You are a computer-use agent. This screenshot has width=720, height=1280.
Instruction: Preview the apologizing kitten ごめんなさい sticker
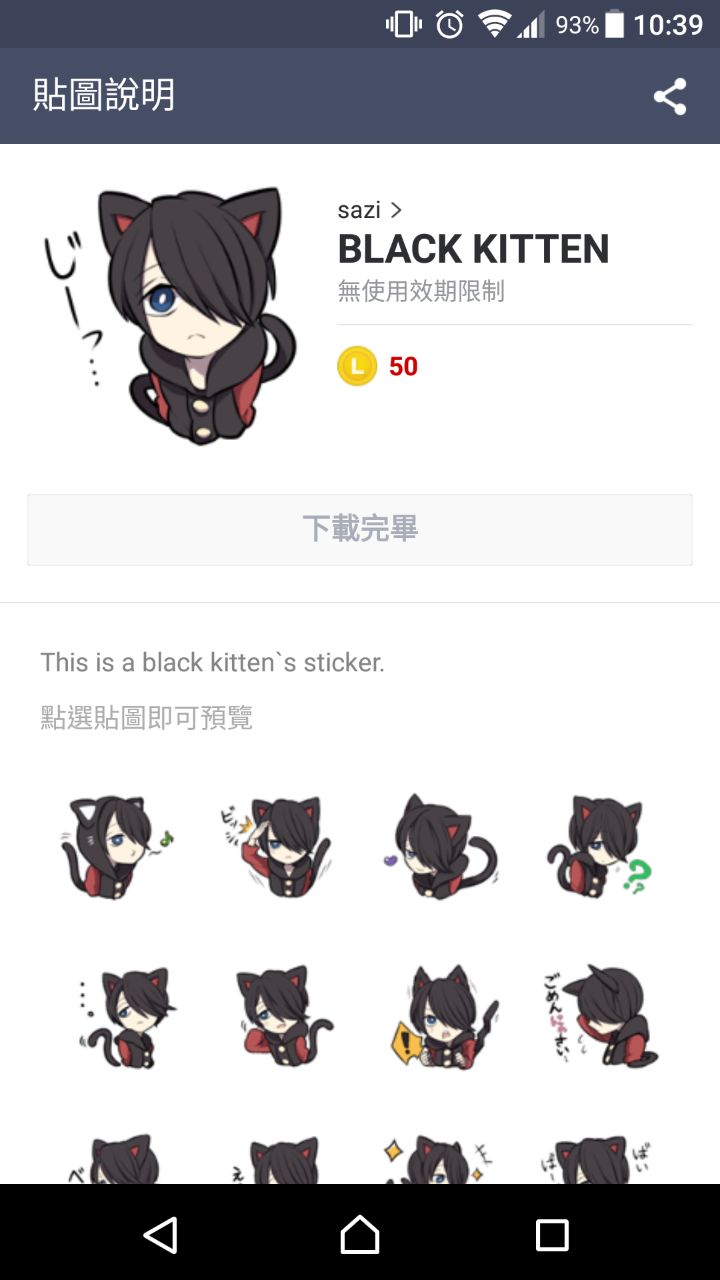[x=600, y=1017]
